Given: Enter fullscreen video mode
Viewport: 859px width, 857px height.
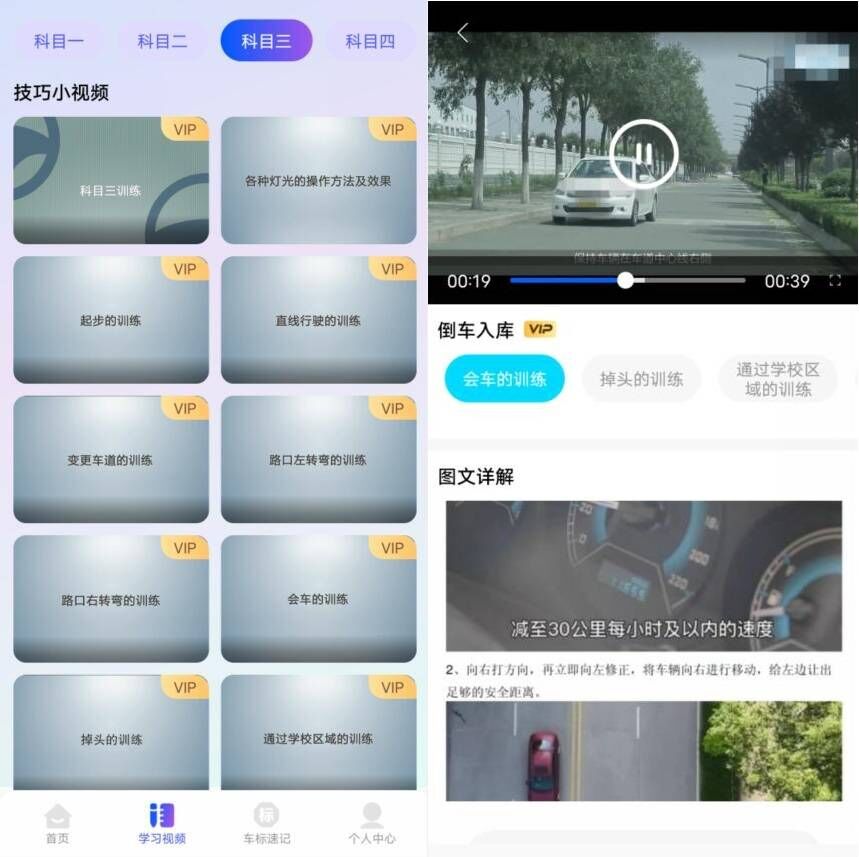Looking at the screenshot, I should [x=835, y=282].
